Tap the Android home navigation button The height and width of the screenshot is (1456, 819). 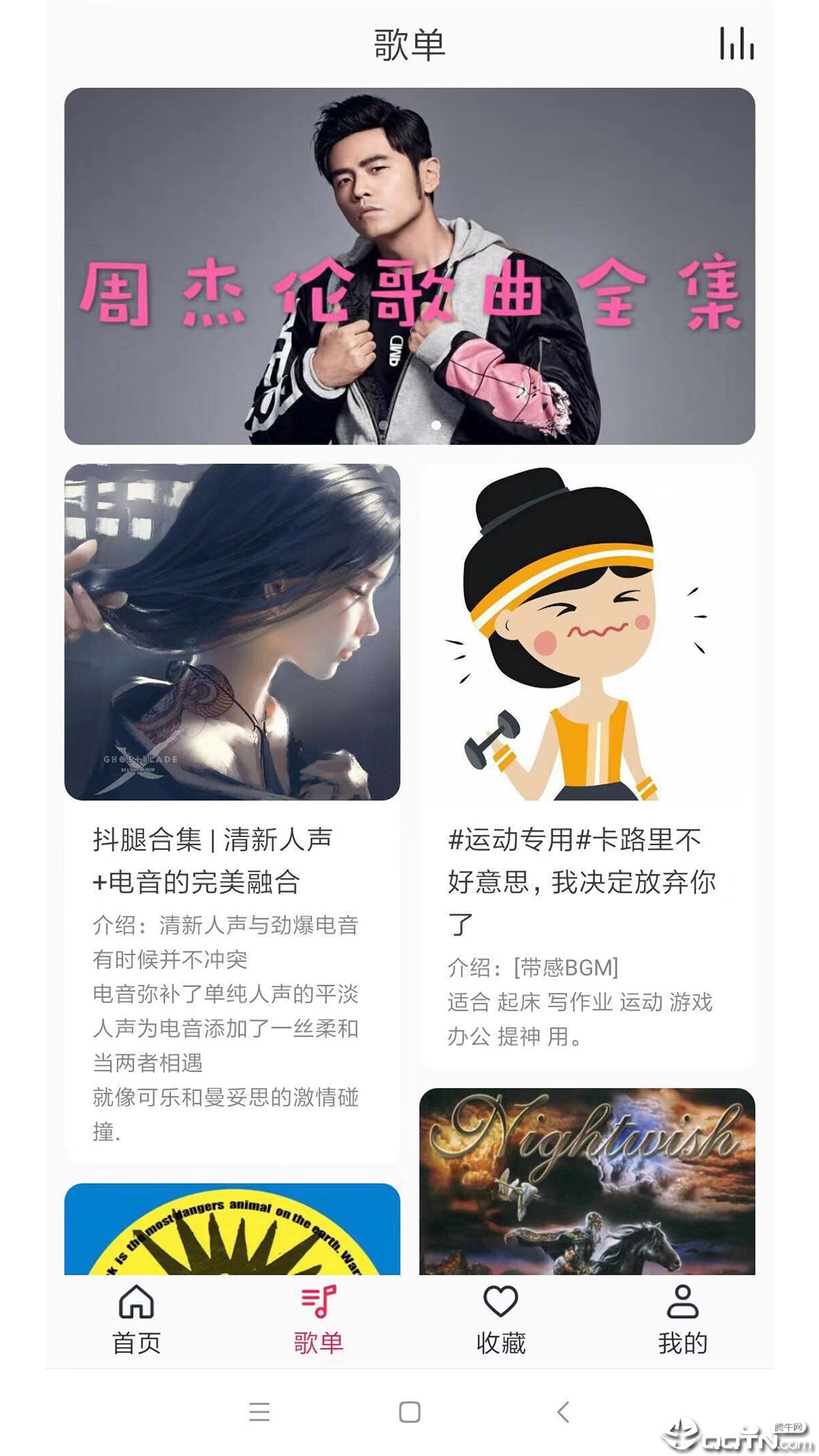click(x=409, y=1409)
